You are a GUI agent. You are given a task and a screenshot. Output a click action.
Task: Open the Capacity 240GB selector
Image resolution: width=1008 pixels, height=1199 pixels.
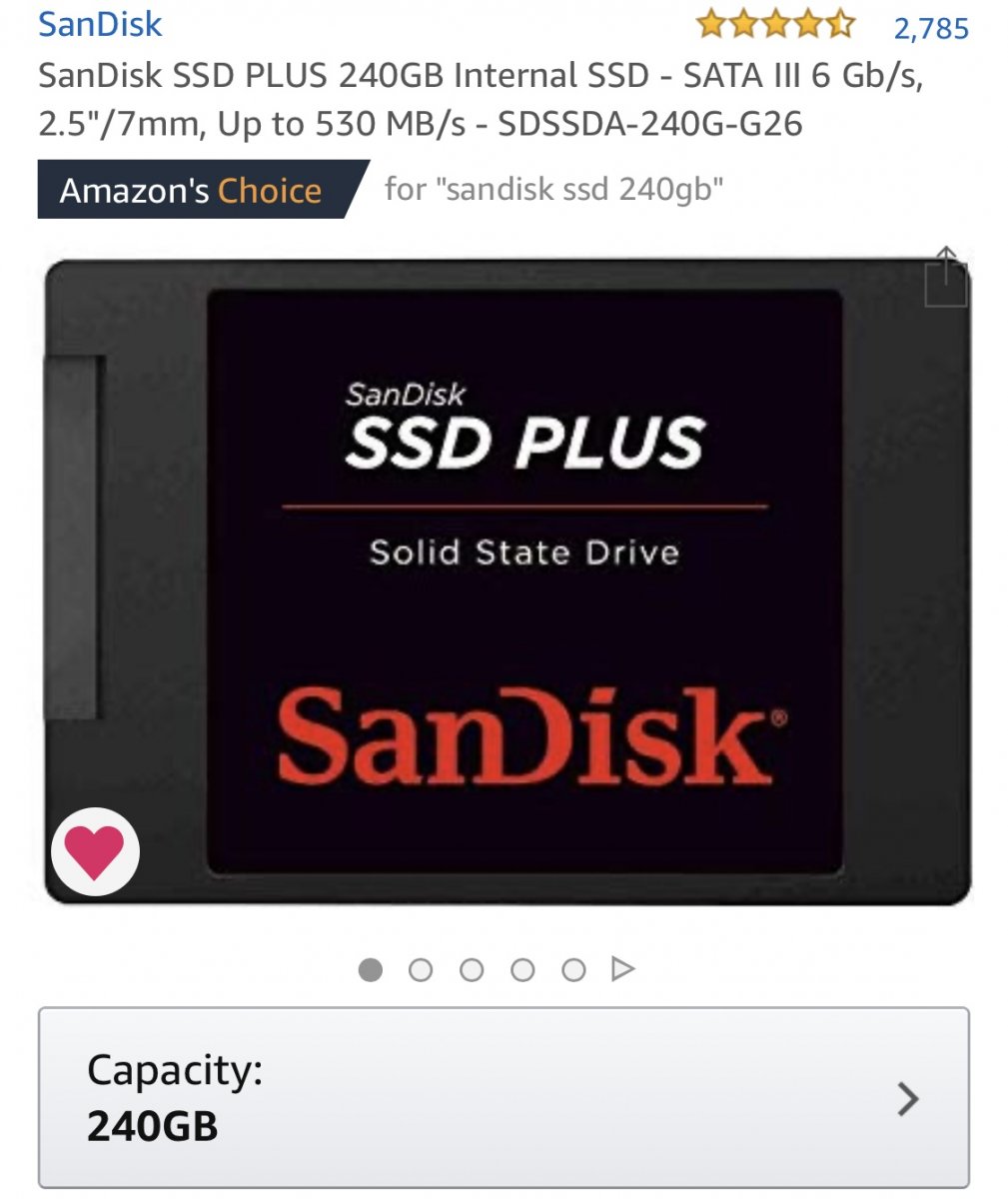[x=504, y=1098]
